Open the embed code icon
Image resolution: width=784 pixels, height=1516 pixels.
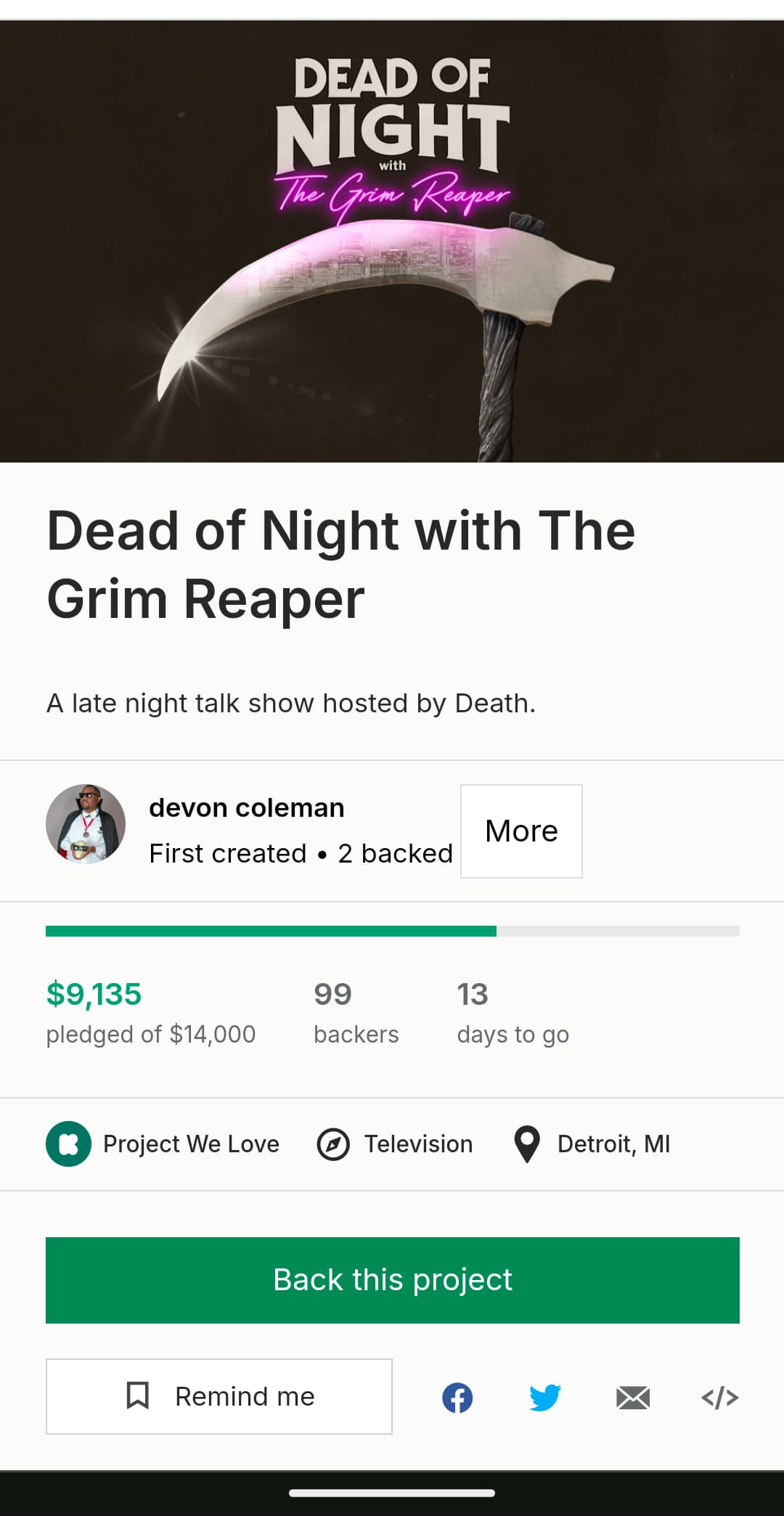[x=719, y=1398]
